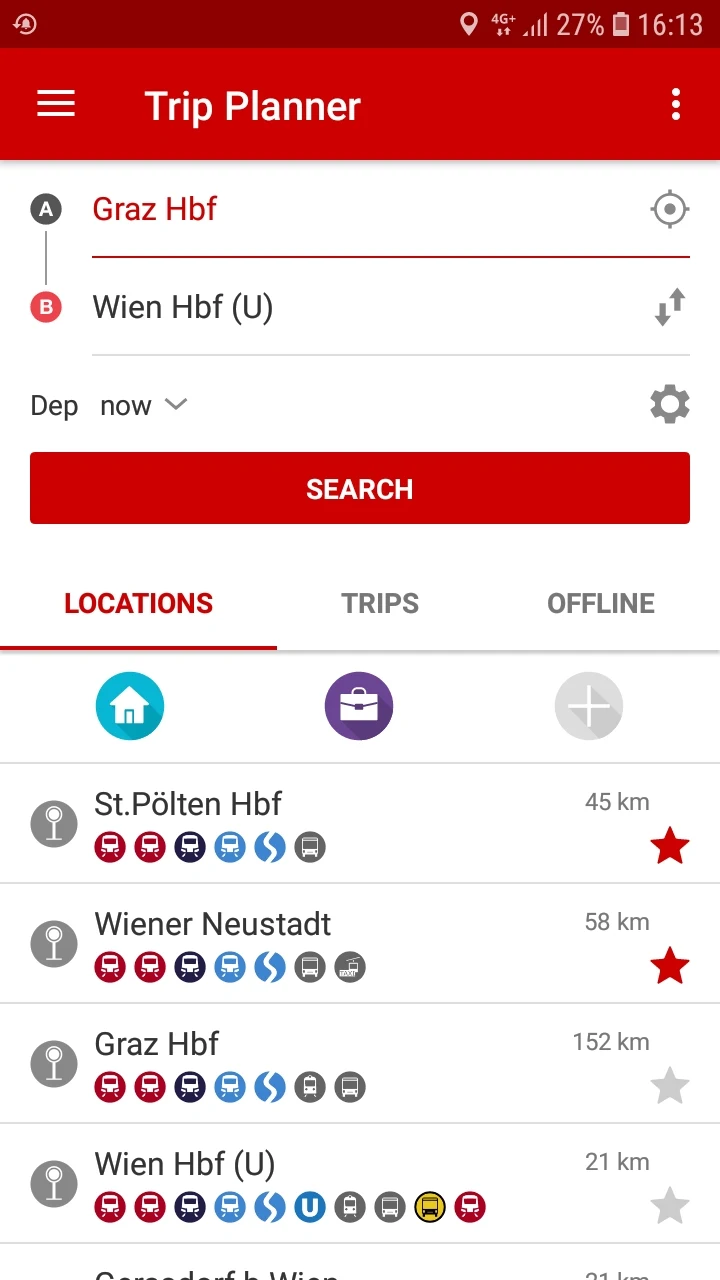Add a new location shortcut with plus icon
The width and height of the screenshot is (720, 1280).
pyautogui.click(x=589, y=706)
